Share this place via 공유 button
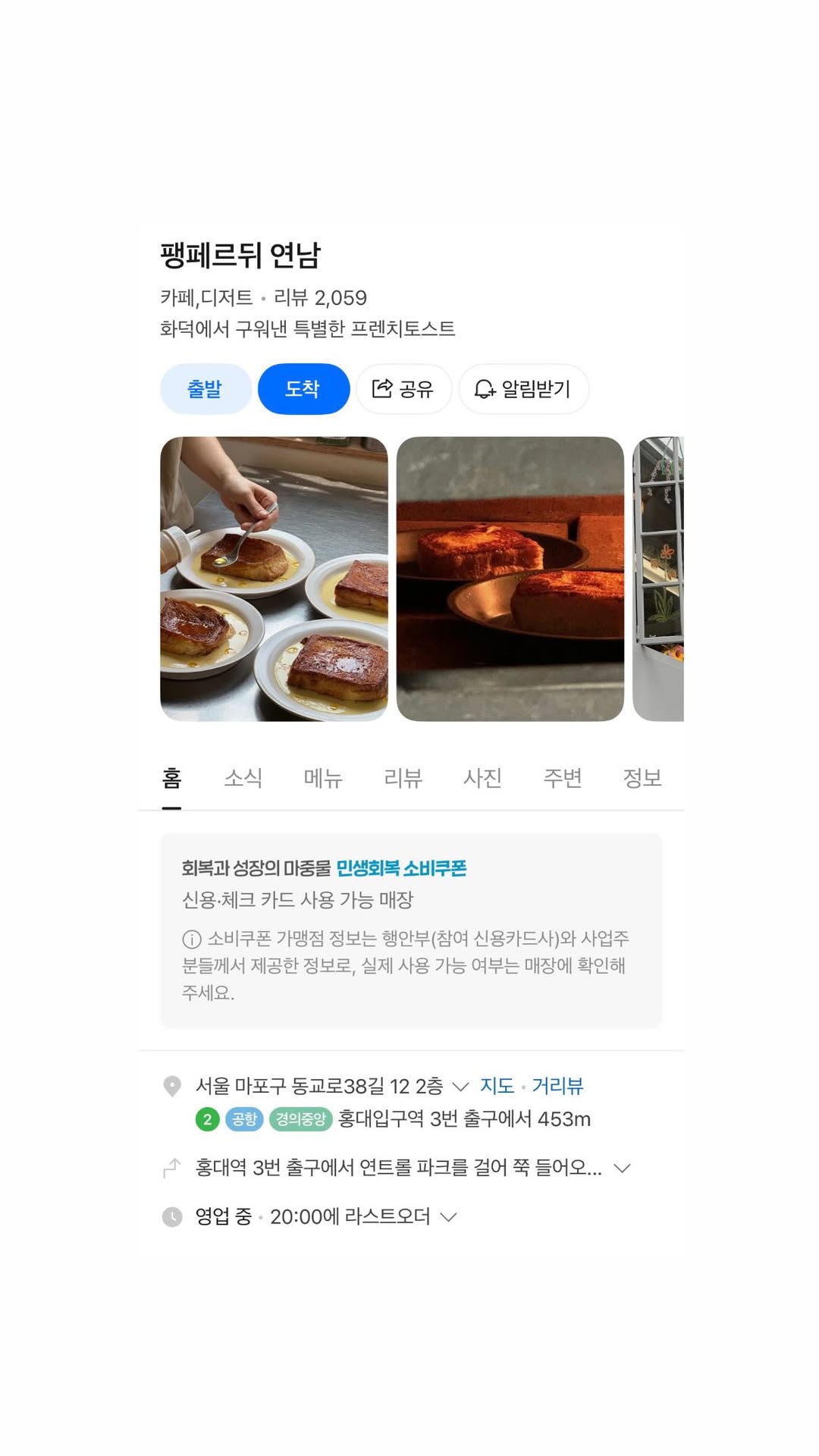 pos(403,389)
